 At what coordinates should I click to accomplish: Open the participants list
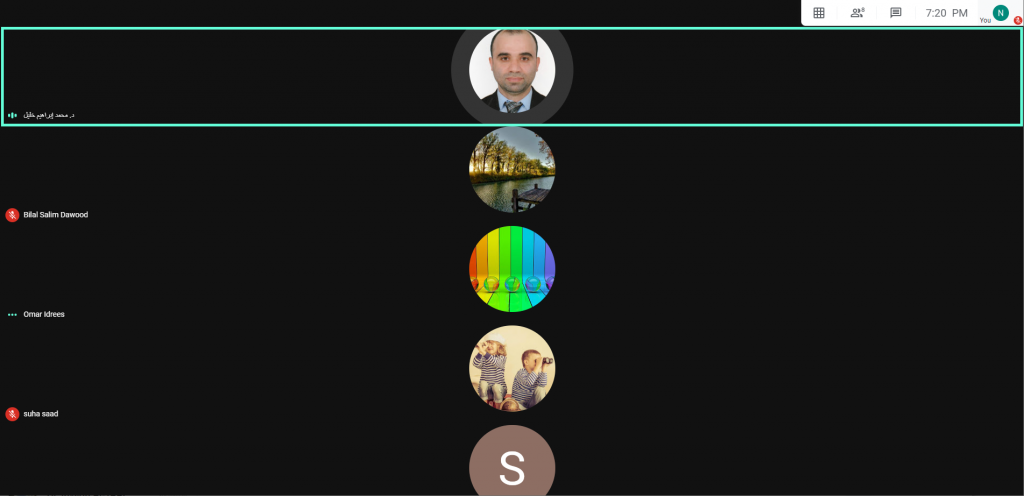pos(857,13)
